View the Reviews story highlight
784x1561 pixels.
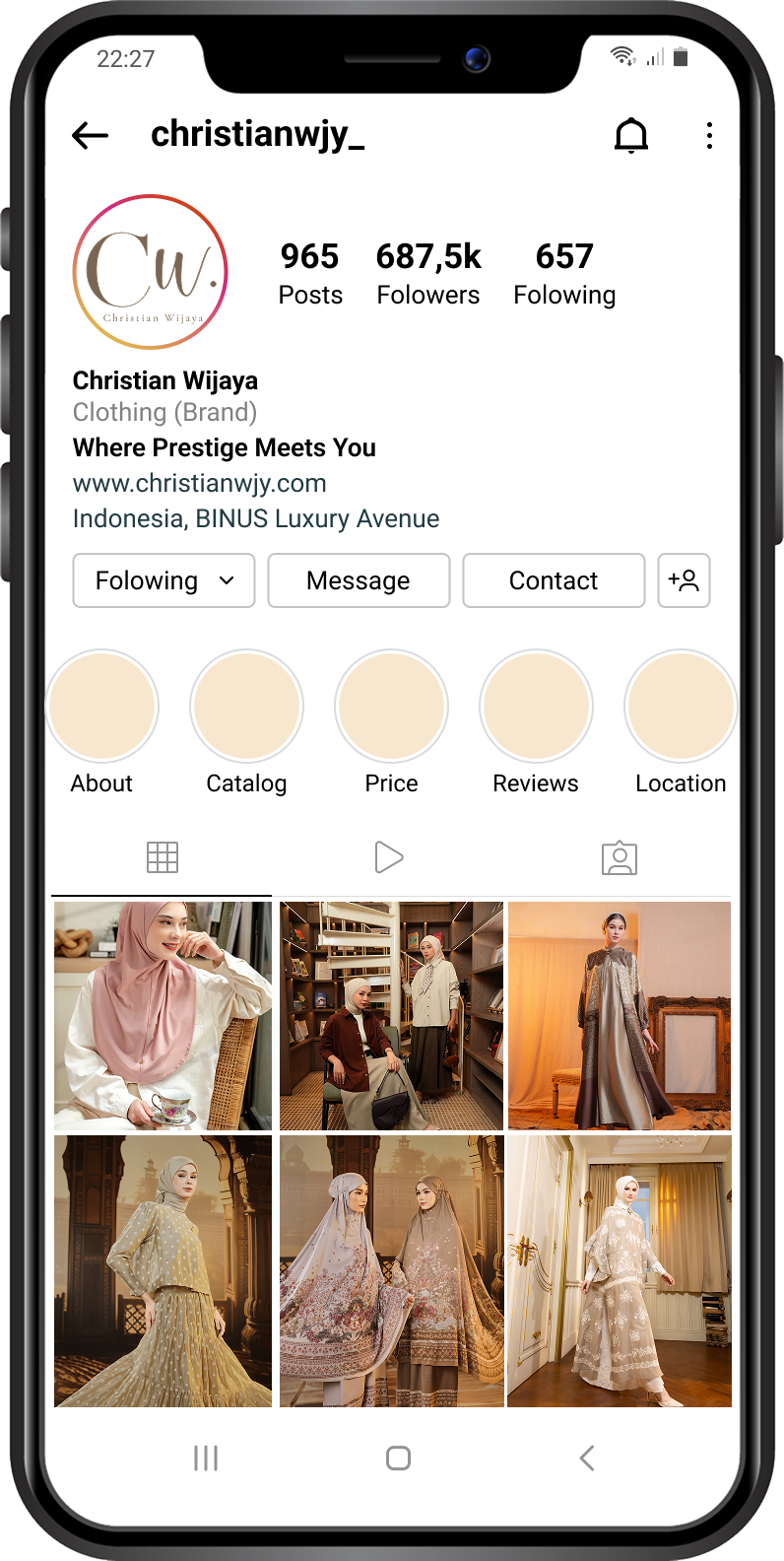tap(536, 707)
